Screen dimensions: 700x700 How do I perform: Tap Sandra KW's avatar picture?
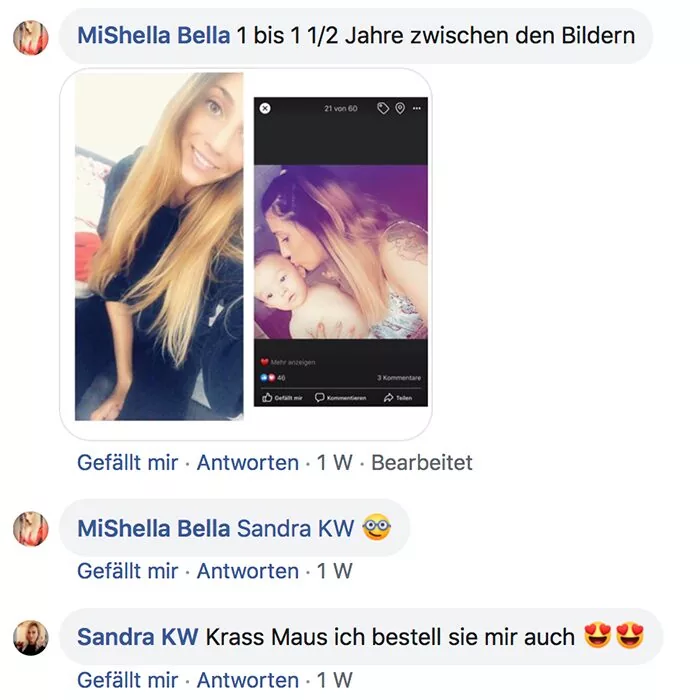click(31, 637)
